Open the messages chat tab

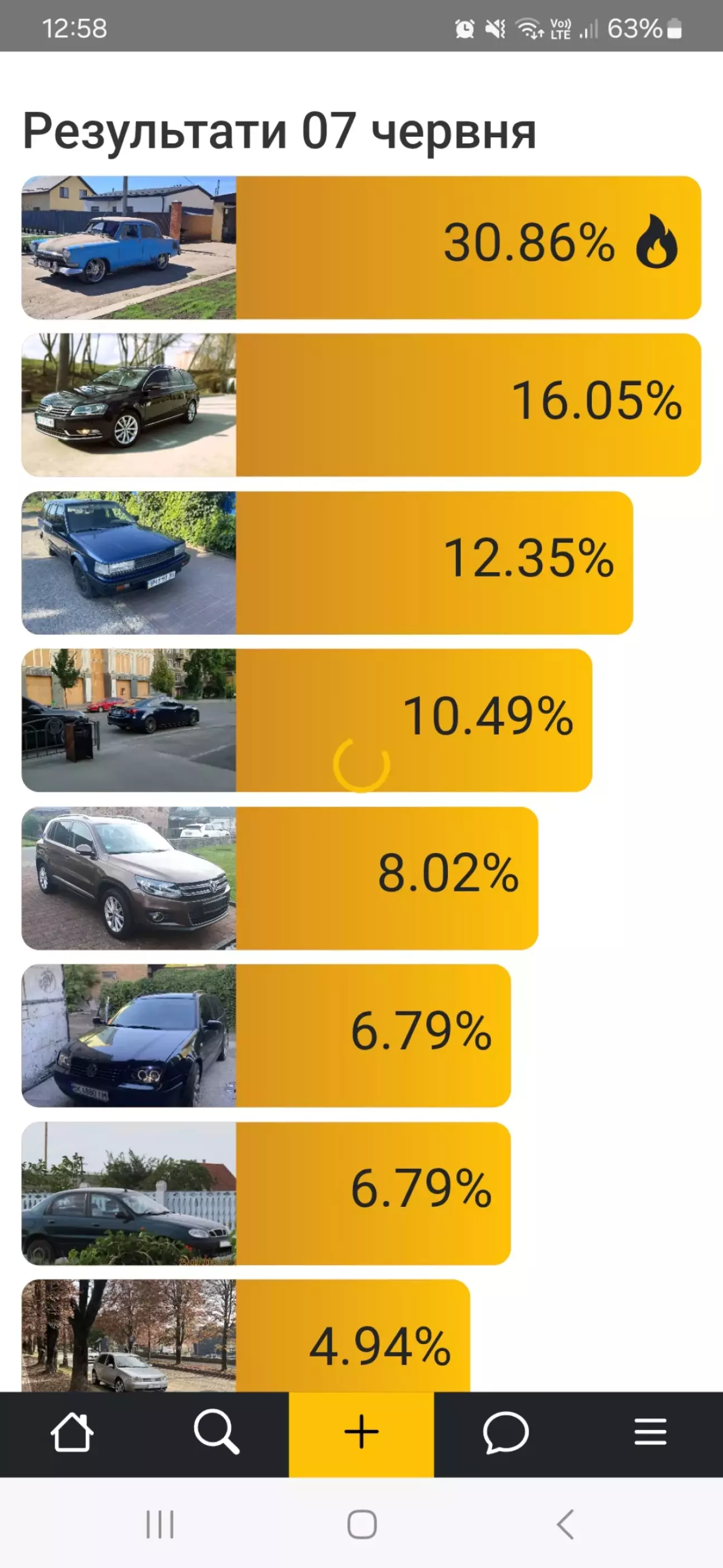point(506,1433)
